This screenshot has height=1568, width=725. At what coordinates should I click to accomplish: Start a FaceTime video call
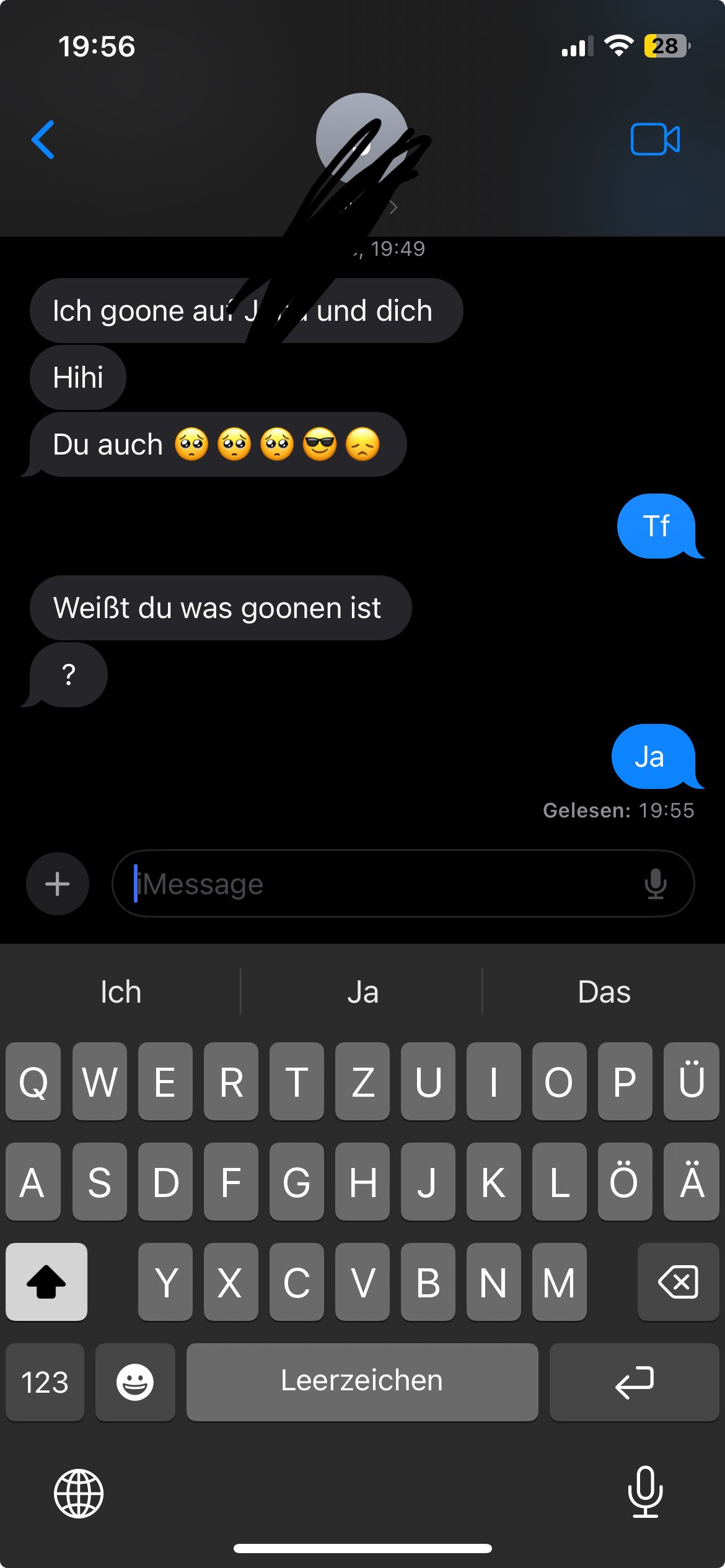[x=655, y=139]
